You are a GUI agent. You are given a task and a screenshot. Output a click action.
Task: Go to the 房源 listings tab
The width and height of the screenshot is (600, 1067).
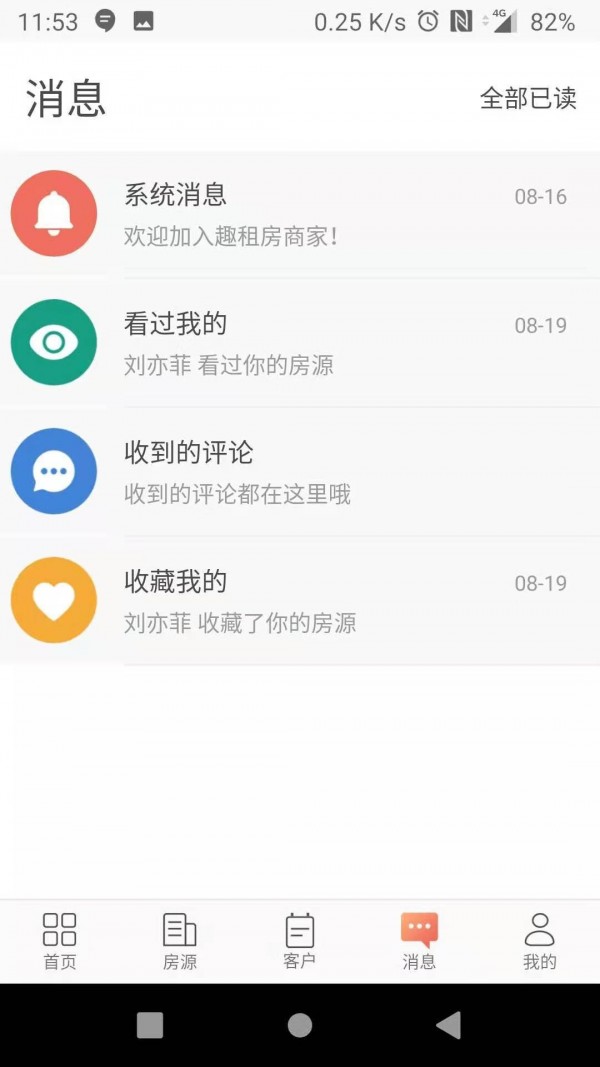point(180,941)
